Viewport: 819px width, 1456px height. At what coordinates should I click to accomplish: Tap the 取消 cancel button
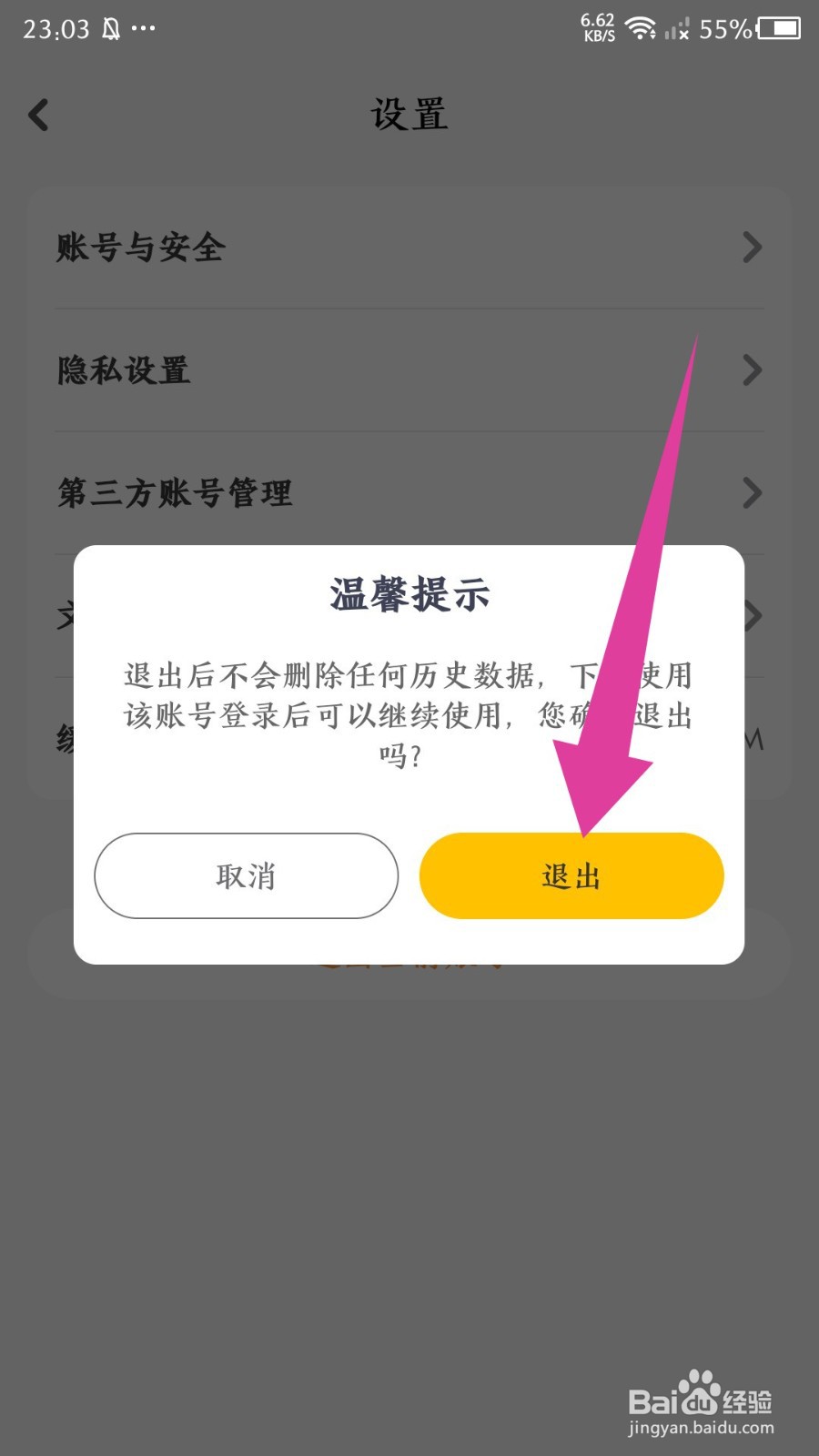(246, 875)
